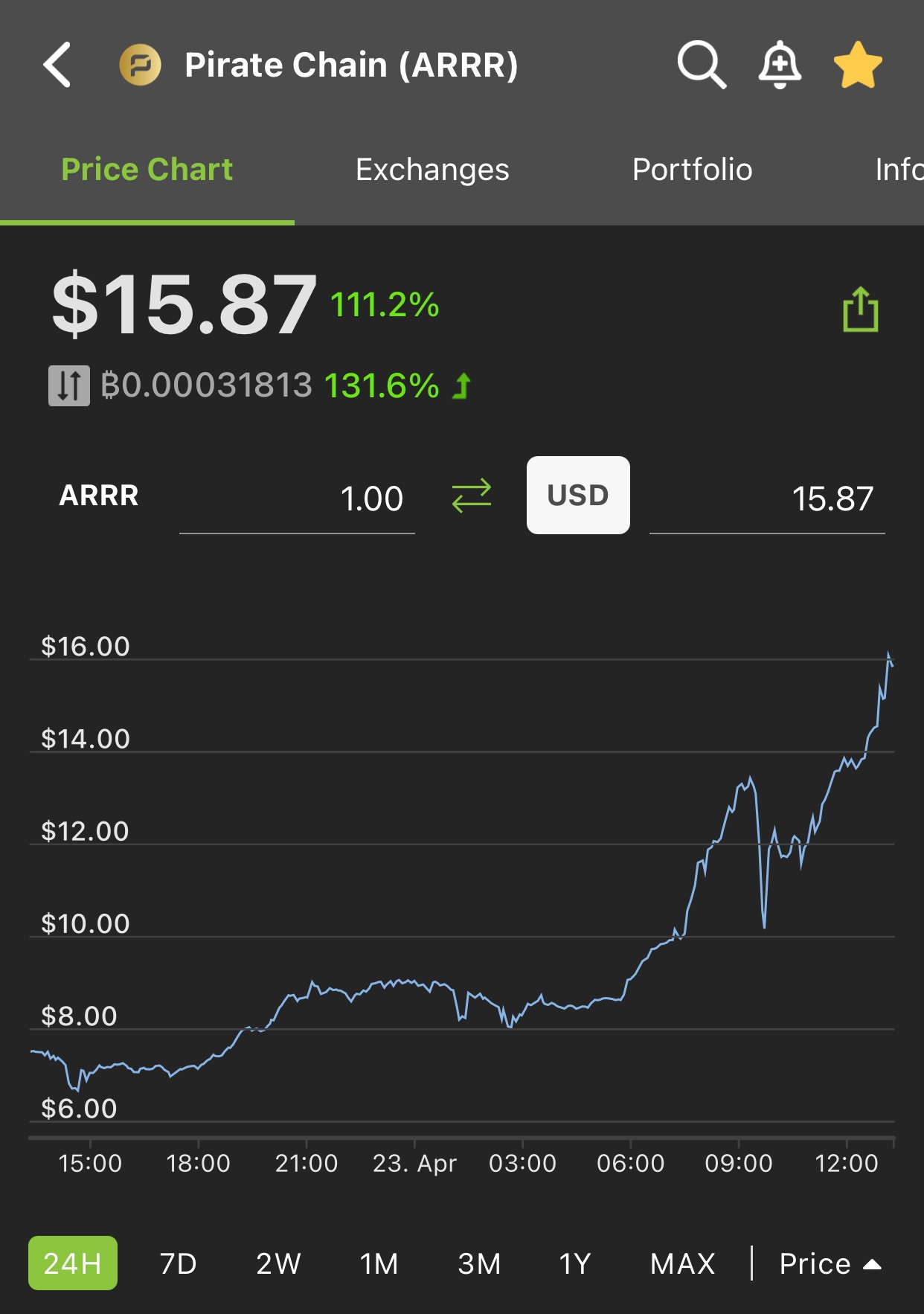
Task: Switch to the Exchanges tab
Action: coord(432,170)
